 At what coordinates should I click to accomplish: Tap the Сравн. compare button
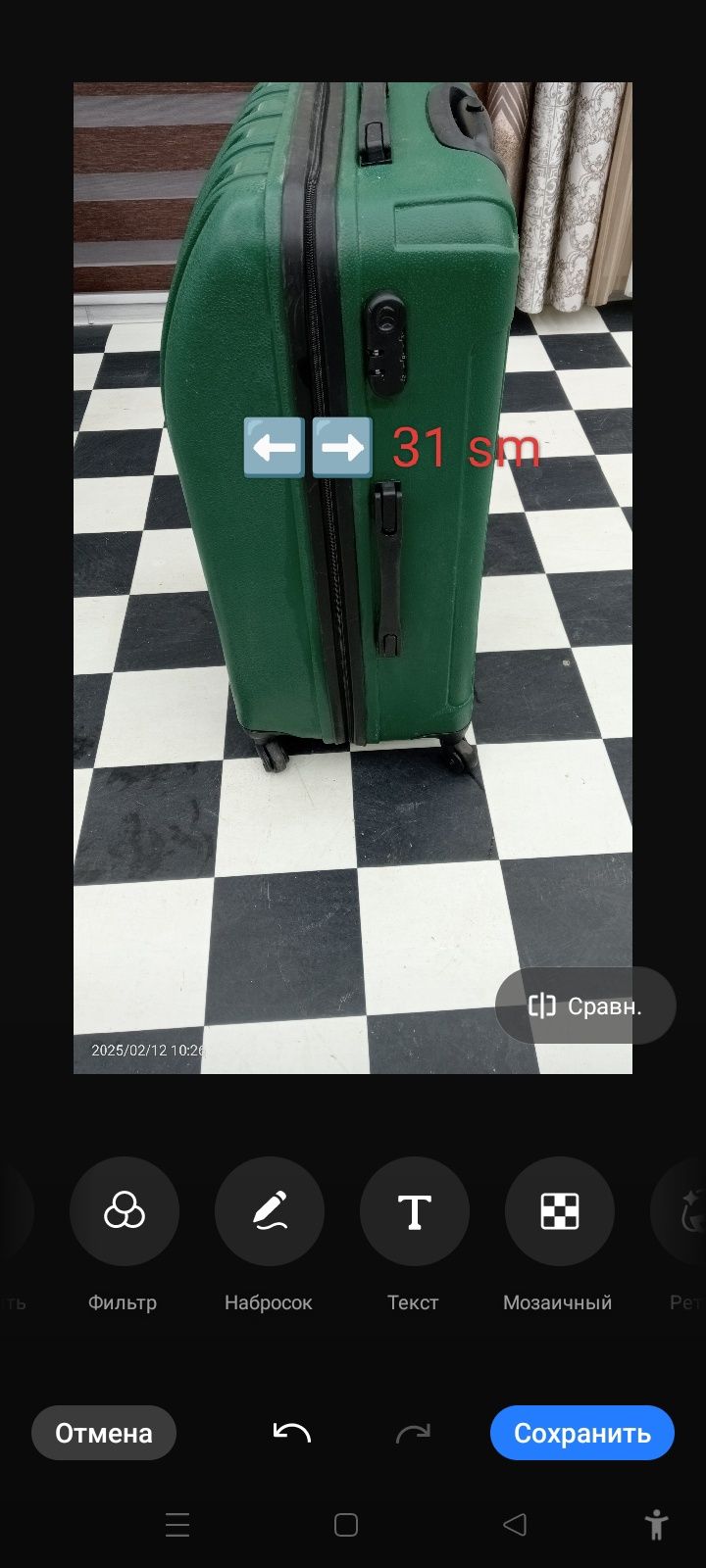tap(585, 1005)
